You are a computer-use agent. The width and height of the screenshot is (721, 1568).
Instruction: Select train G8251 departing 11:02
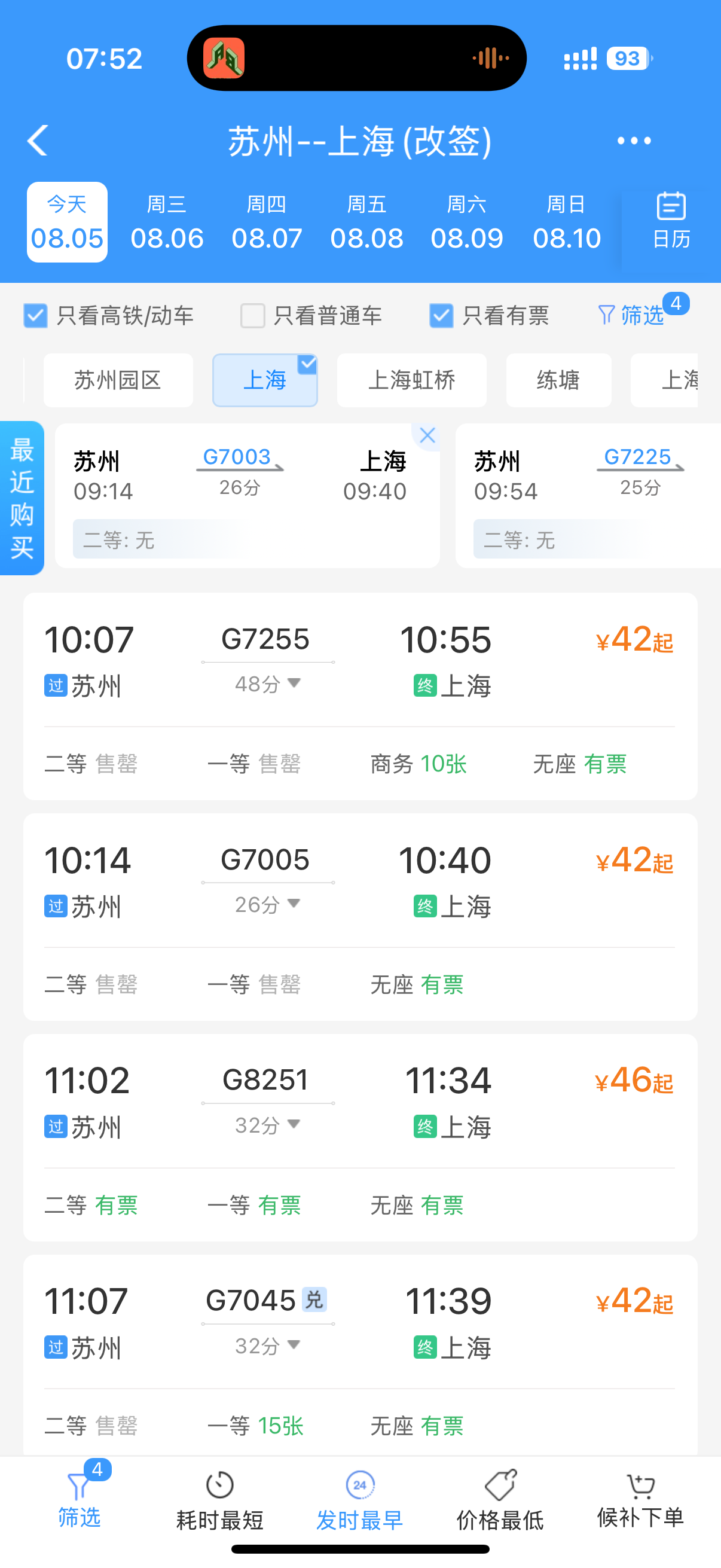(x=360, y=1137)
